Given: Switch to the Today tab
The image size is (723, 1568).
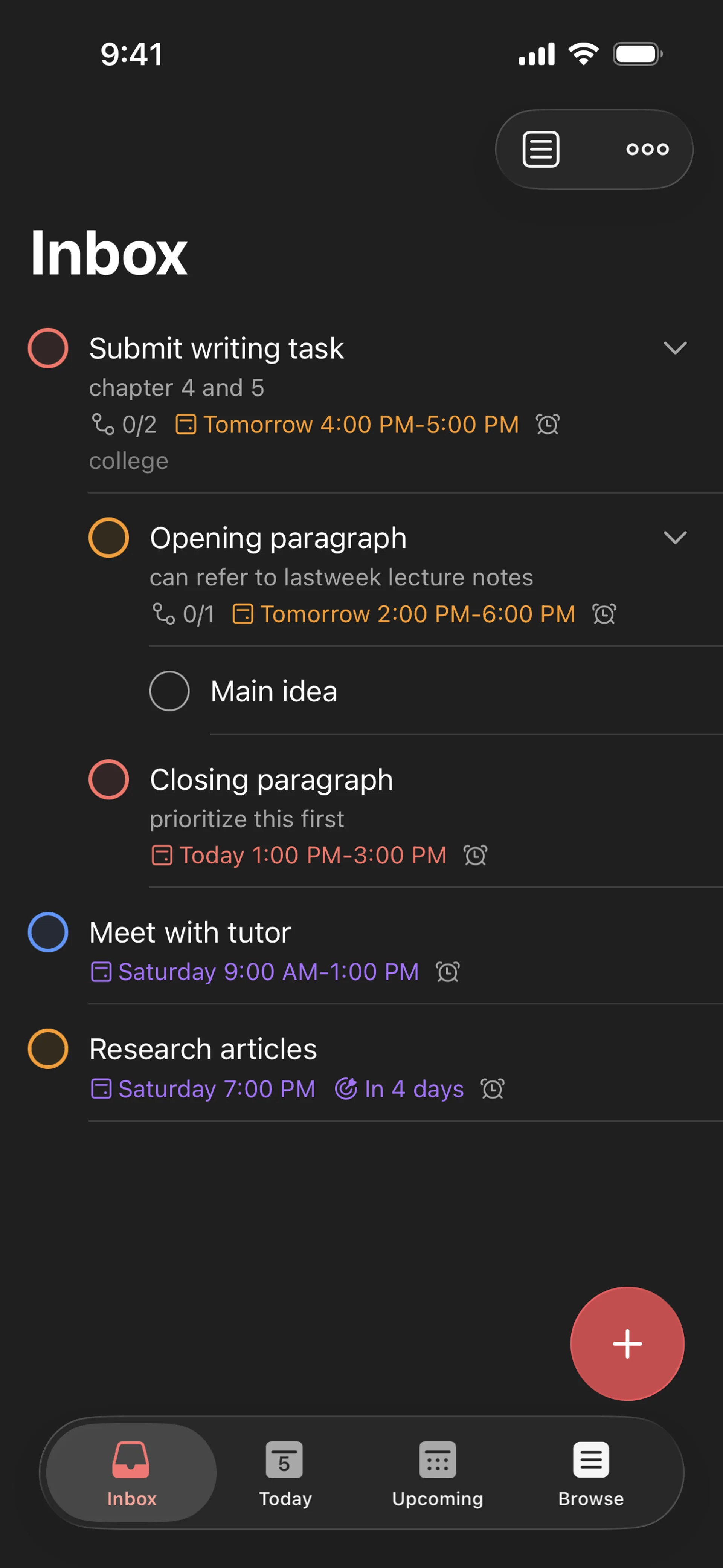Looking at the screenshot, I should 285,1471.
